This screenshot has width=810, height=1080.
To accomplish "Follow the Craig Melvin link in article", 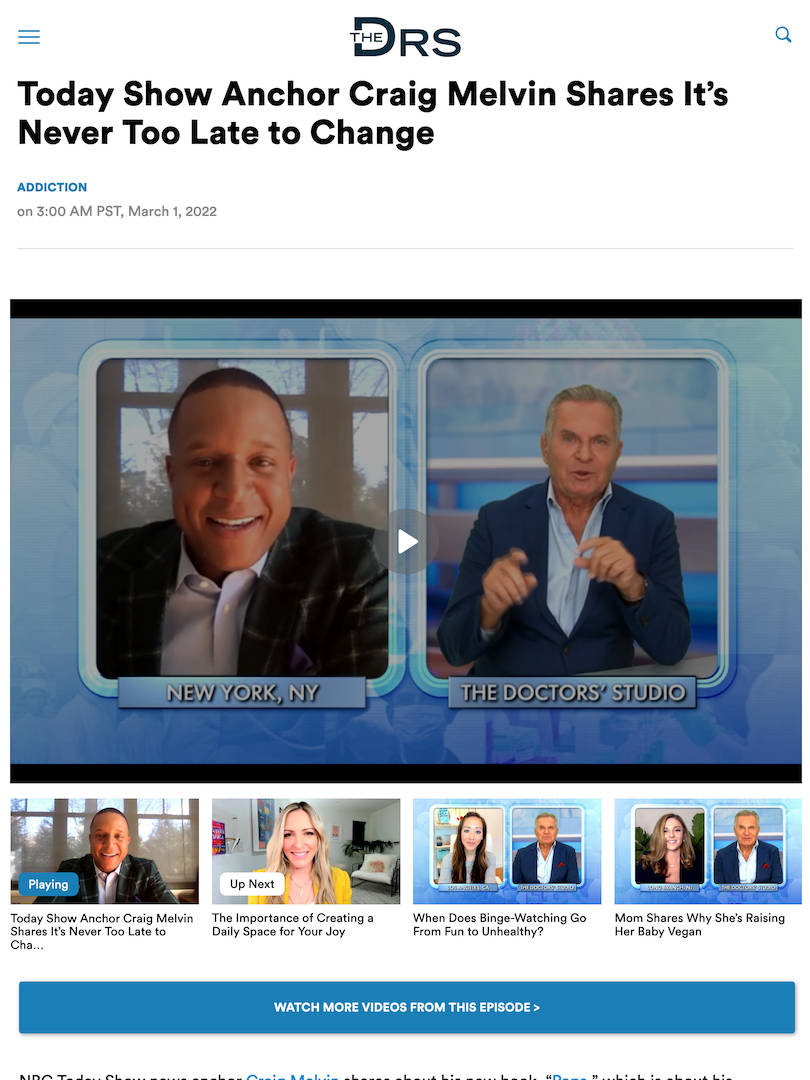I will [292, 1076].
